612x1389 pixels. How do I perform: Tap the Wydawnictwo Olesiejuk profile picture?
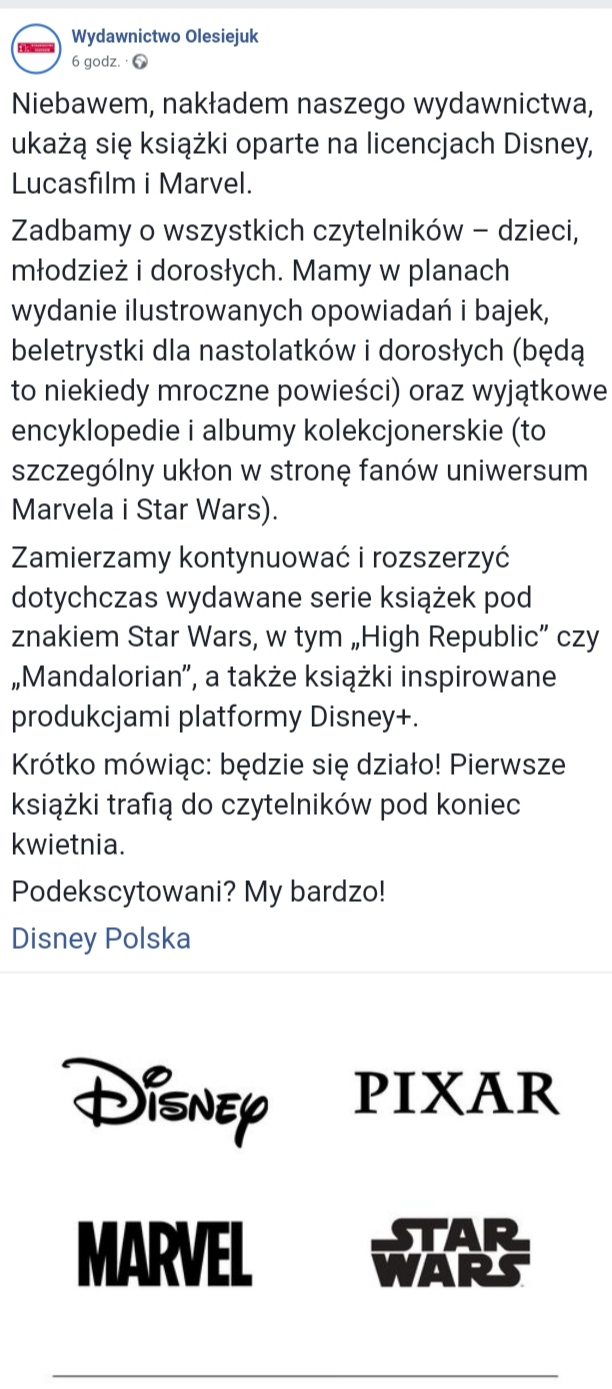click(36, 46)
